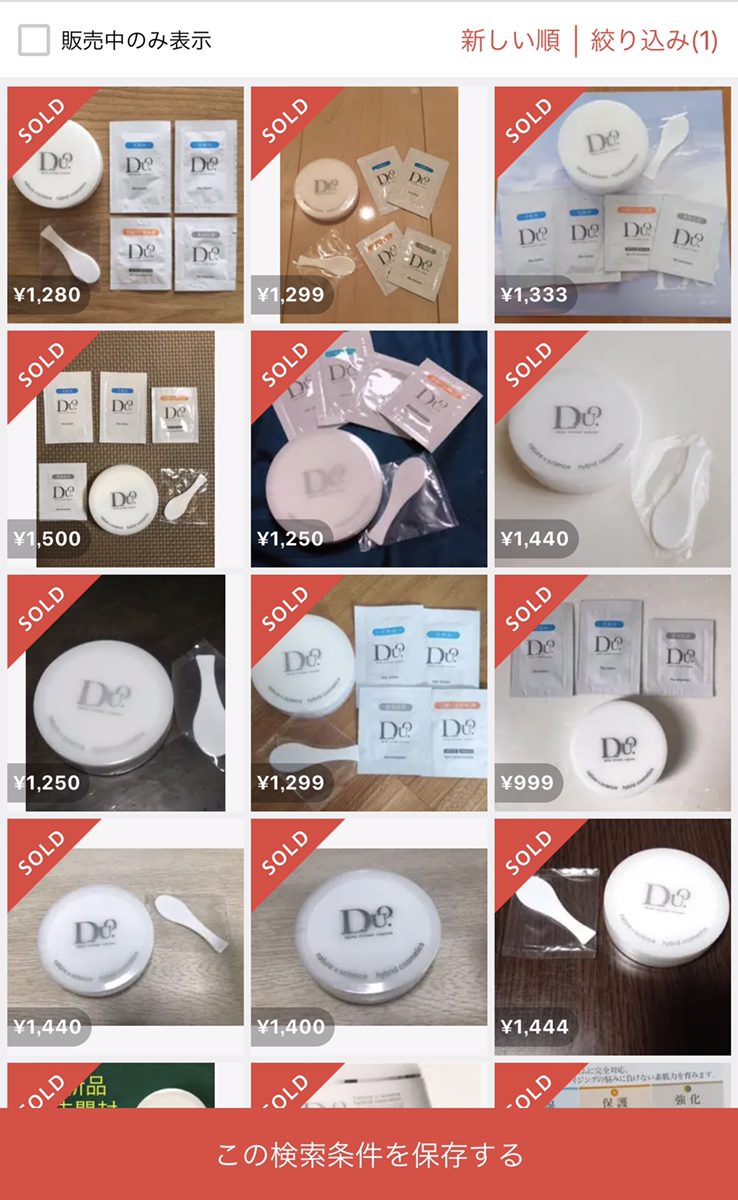The image size is (738, 1200).
Task: View the blue-fabric listing priced ¥1,250
Action: tap(369, 448)
